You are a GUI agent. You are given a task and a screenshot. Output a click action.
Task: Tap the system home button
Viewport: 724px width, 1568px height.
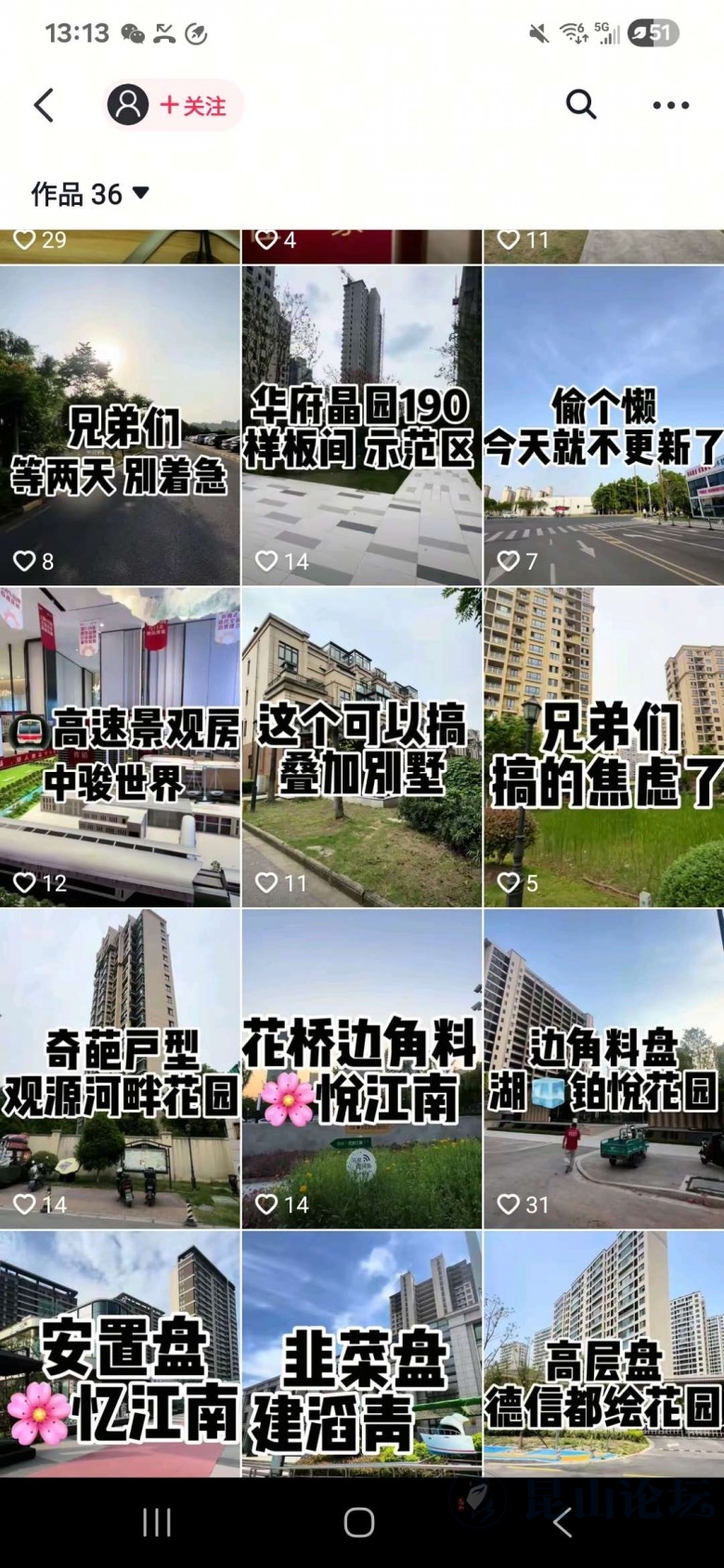pyautogui.click(x=359, y=1523)
